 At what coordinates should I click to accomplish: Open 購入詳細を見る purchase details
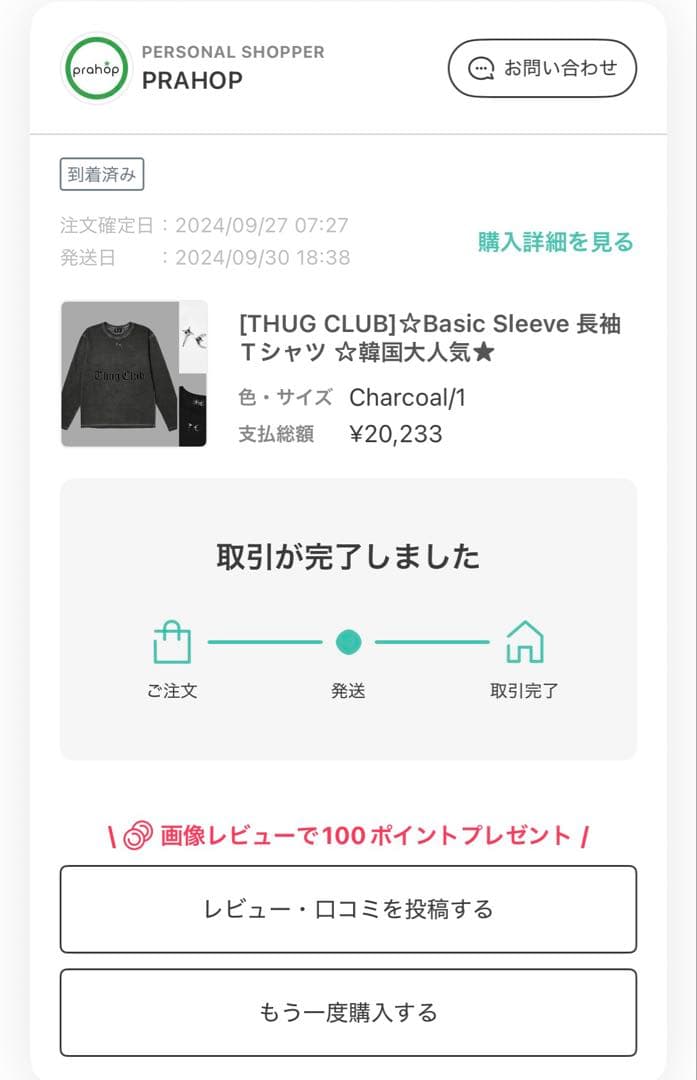click(x=555, y=242)
